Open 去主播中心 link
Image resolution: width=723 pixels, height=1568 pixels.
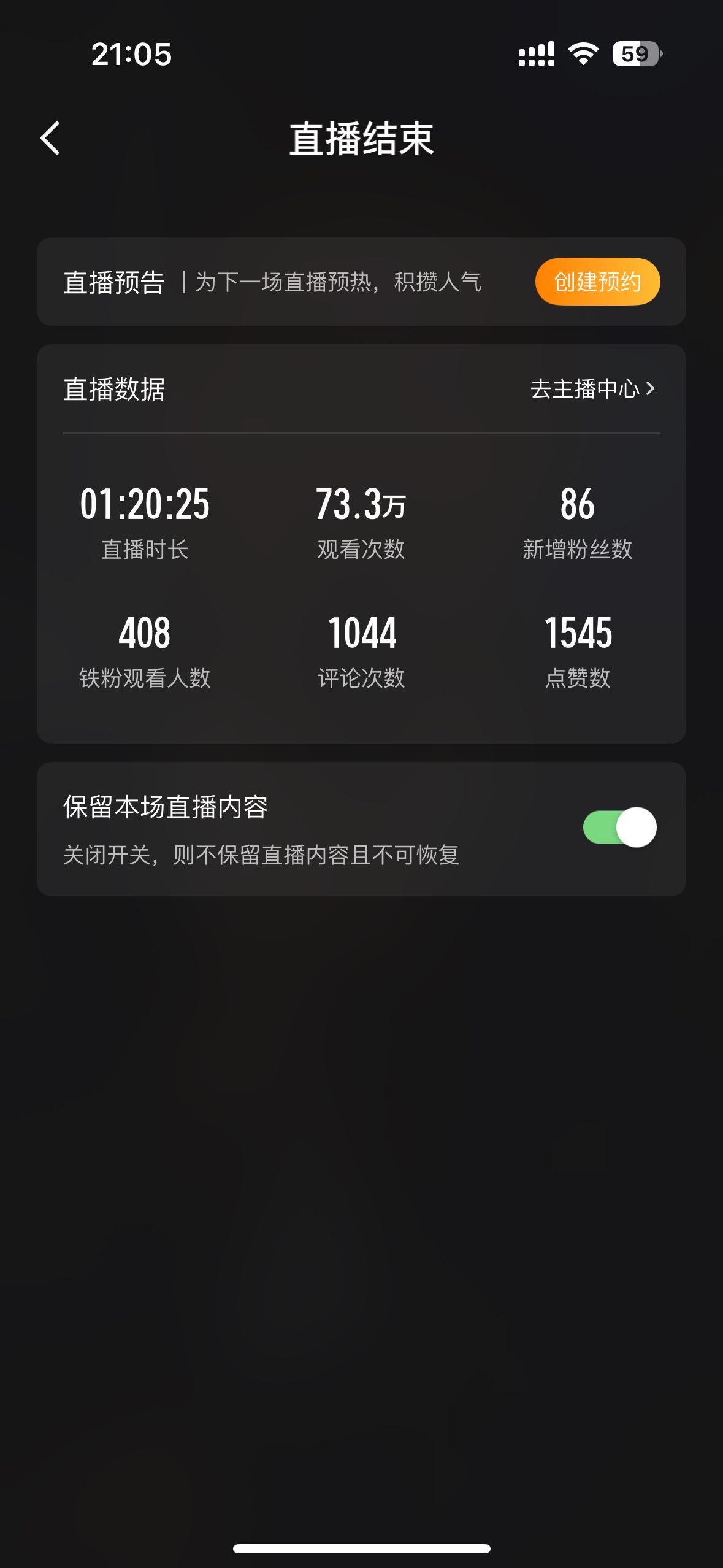592,388
